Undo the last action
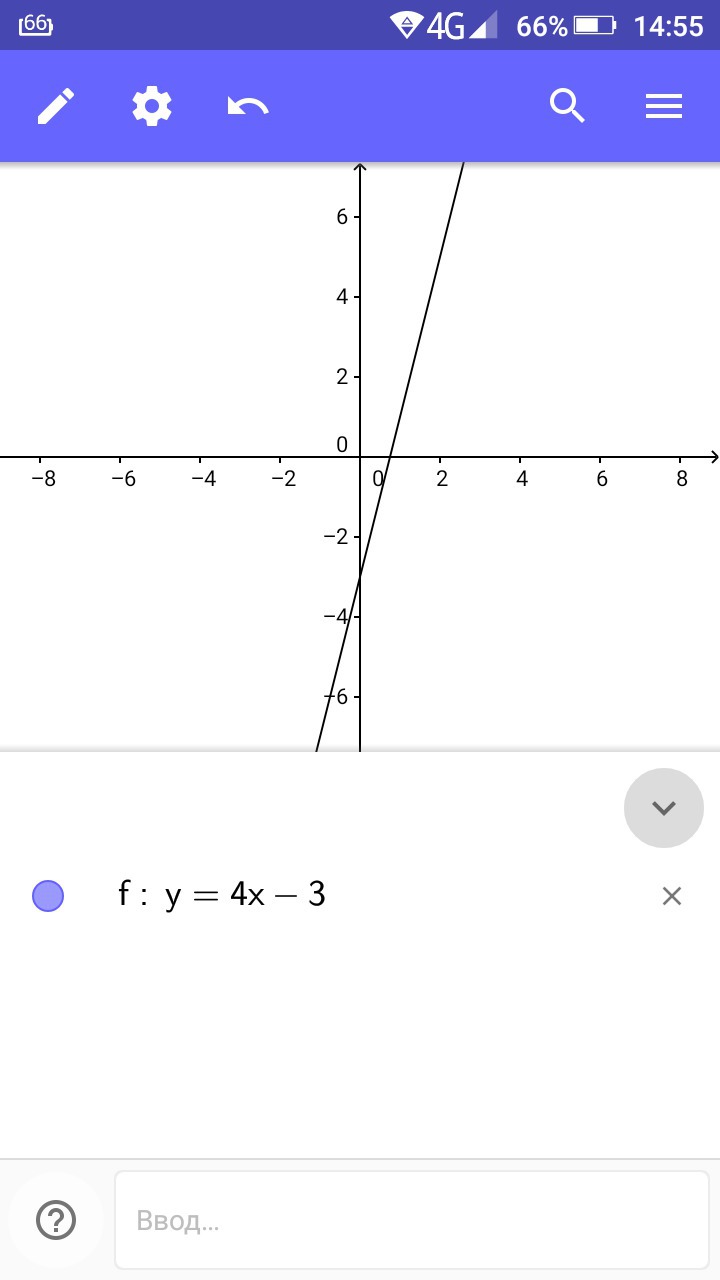 [x=248, y=106]
